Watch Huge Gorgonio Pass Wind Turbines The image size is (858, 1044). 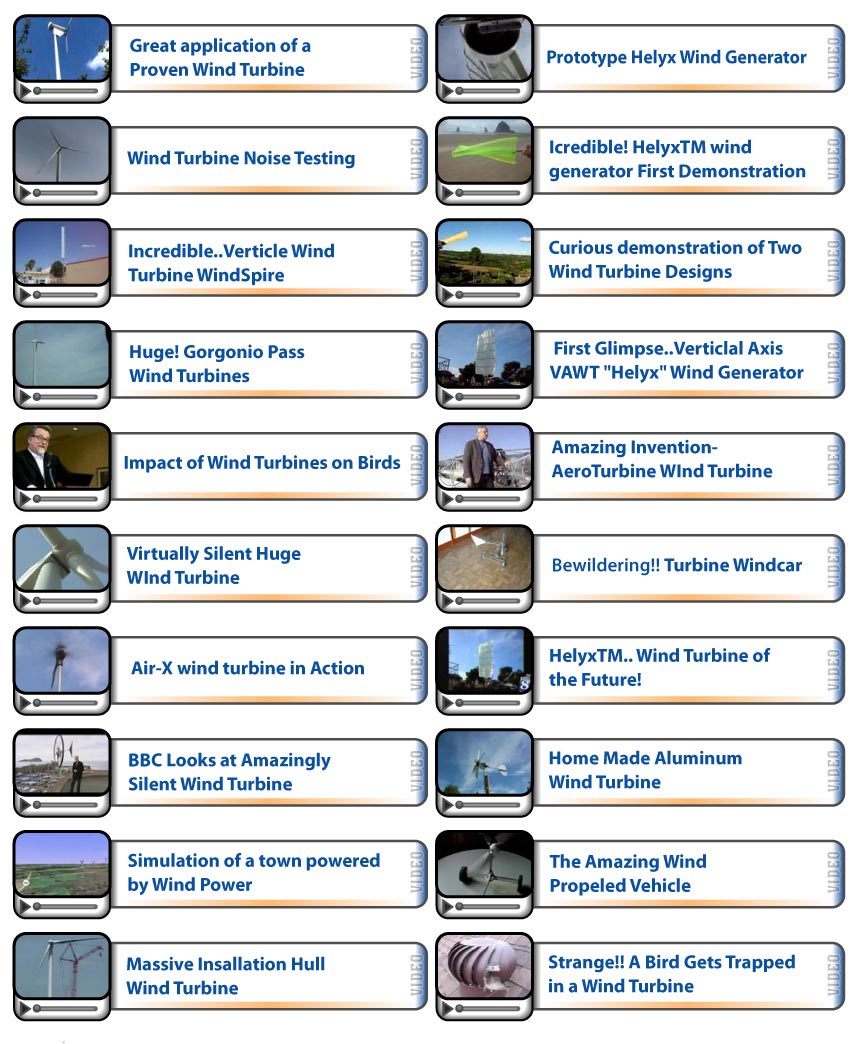click(x=217, y=364)
